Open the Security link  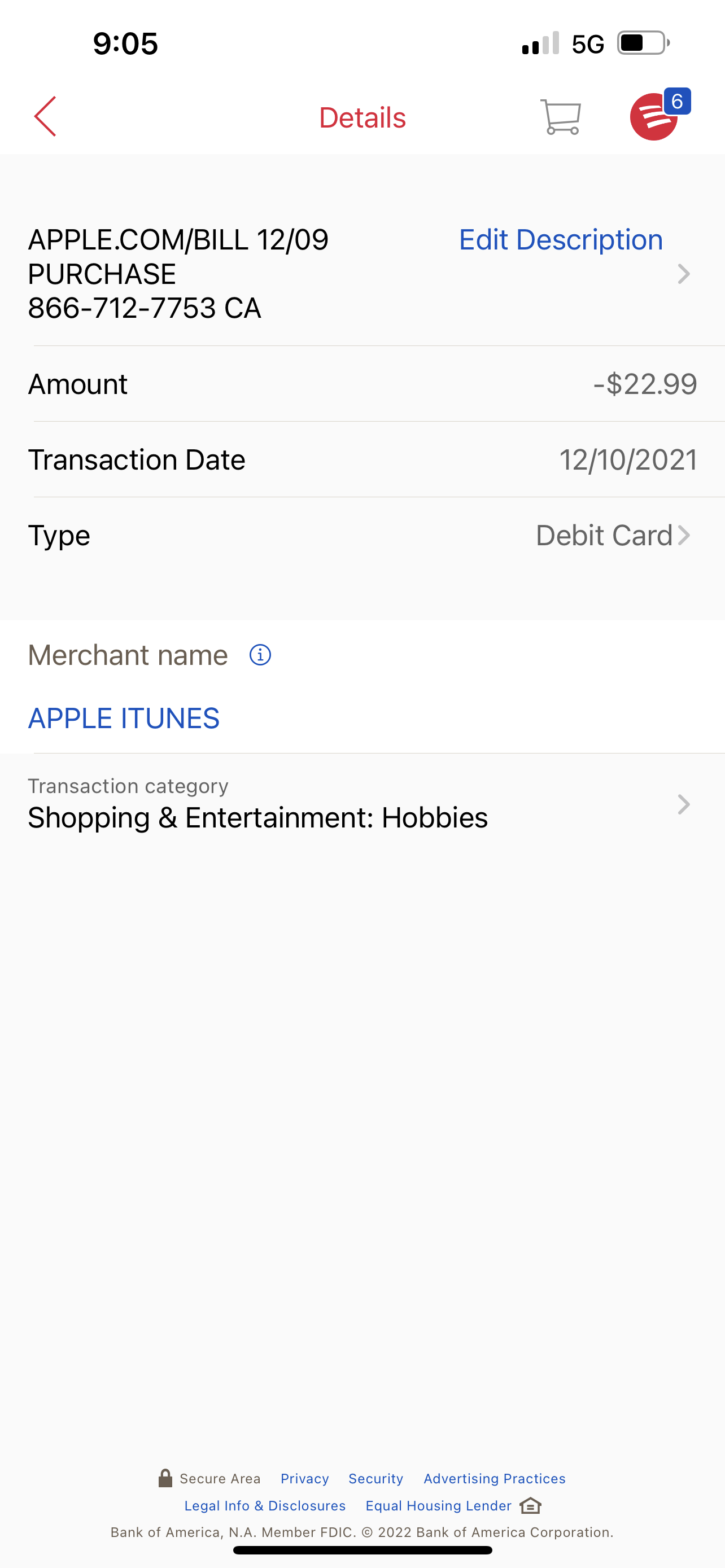coord(375,1478)
